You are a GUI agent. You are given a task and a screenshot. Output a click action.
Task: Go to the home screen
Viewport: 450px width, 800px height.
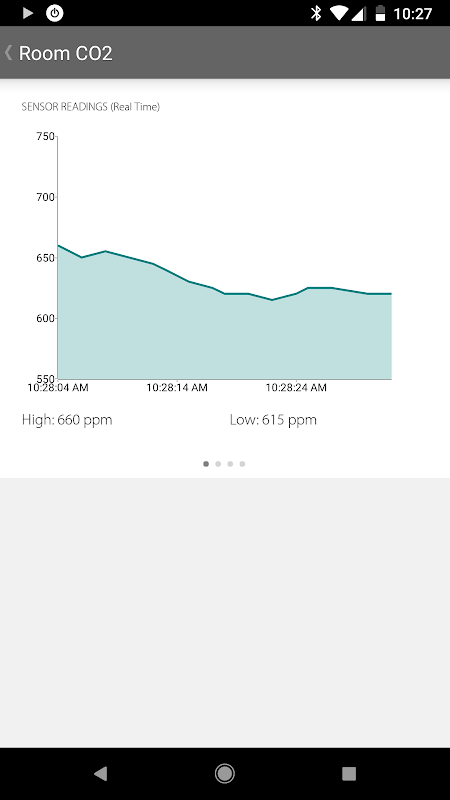[224, 773]
